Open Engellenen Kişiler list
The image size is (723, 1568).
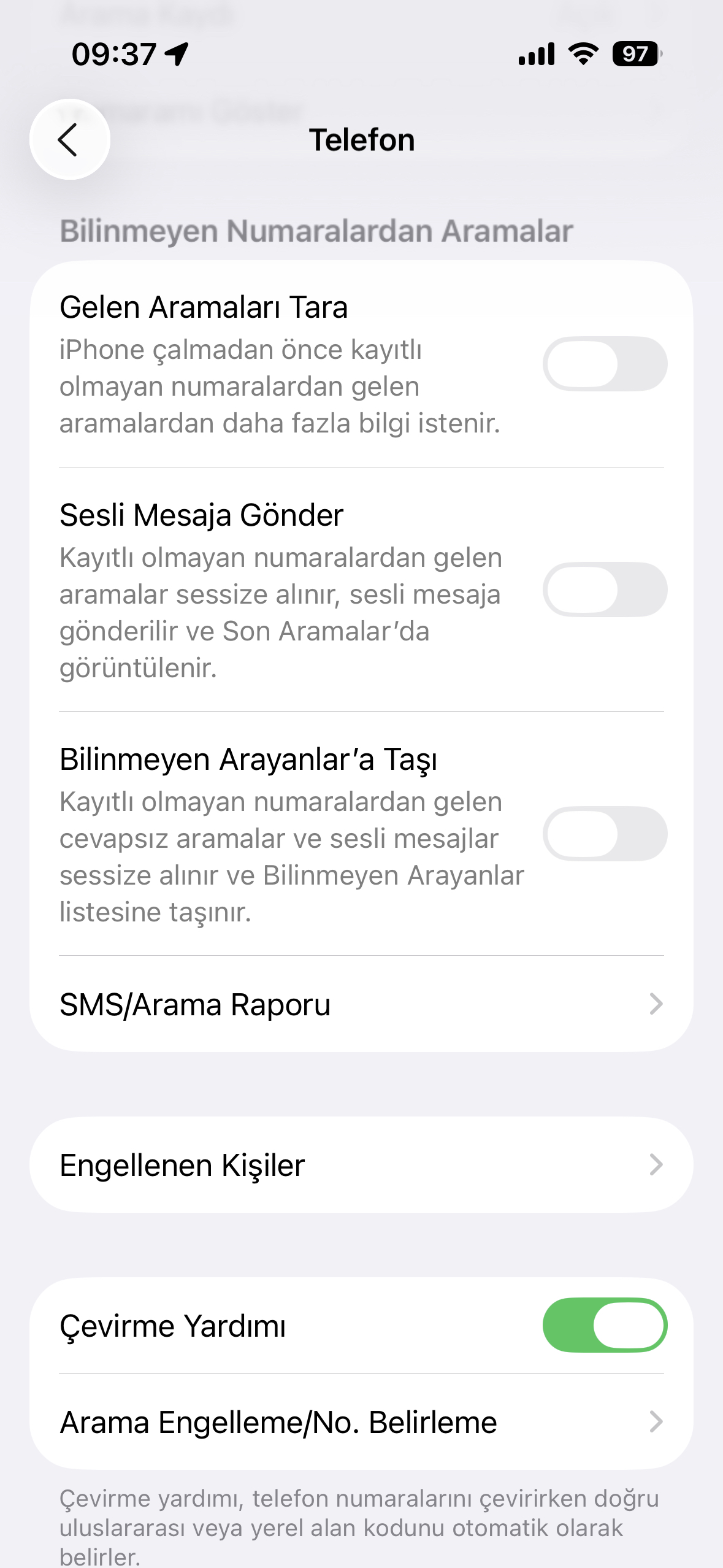(x=361, y=1164)
